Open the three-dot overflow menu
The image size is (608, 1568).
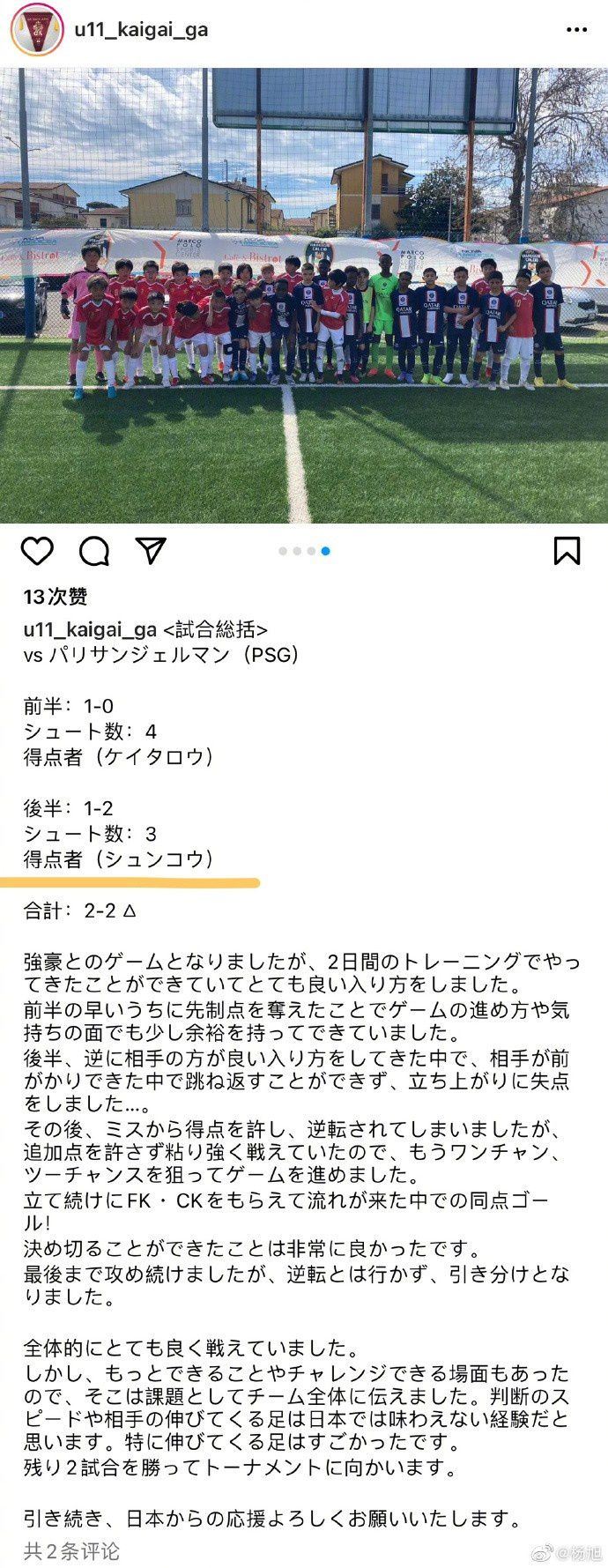(x=576, y=30)
